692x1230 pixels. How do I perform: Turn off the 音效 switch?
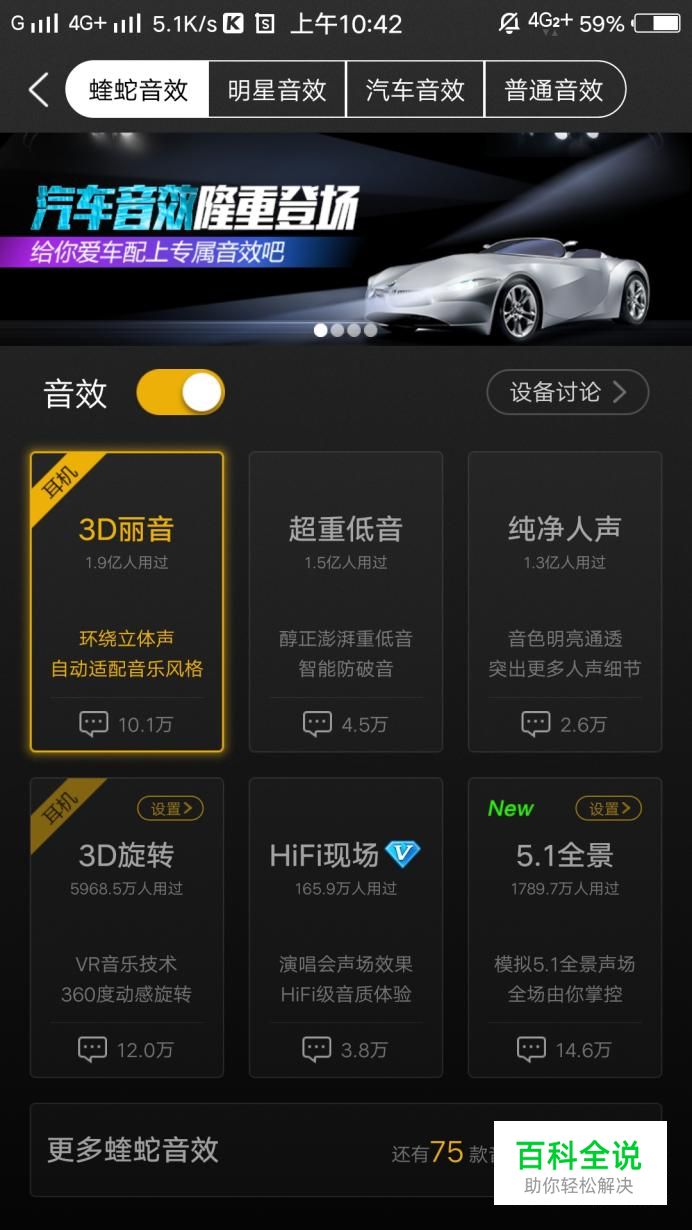pos(181,392)
